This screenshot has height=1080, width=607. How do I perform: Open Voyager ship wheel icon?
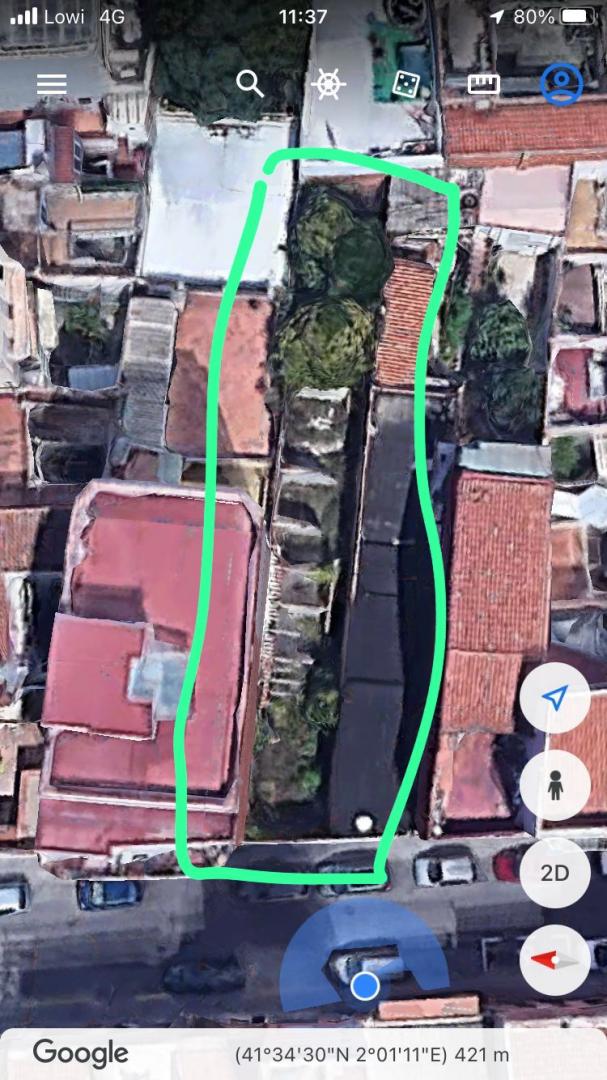328,84
